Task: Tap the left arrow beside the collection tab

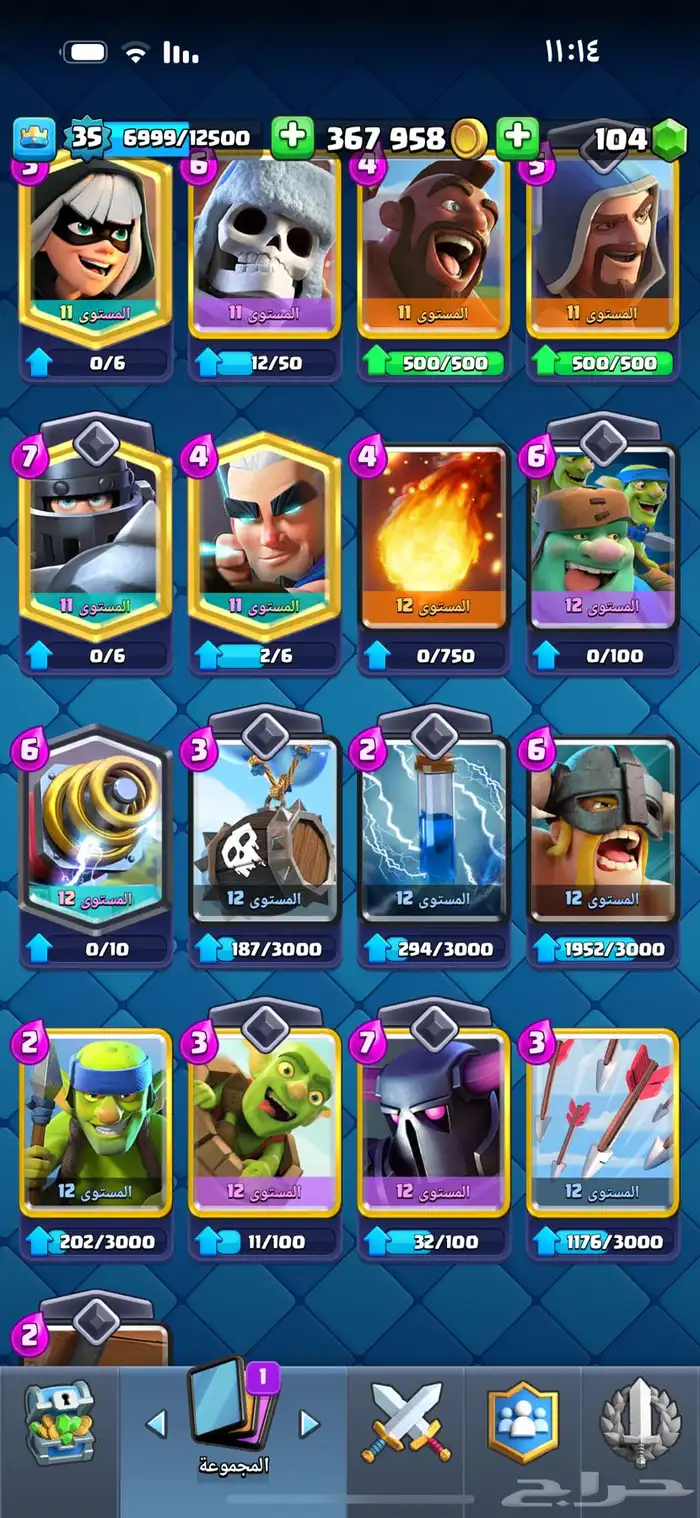Action: click(x=156, y=1424)
